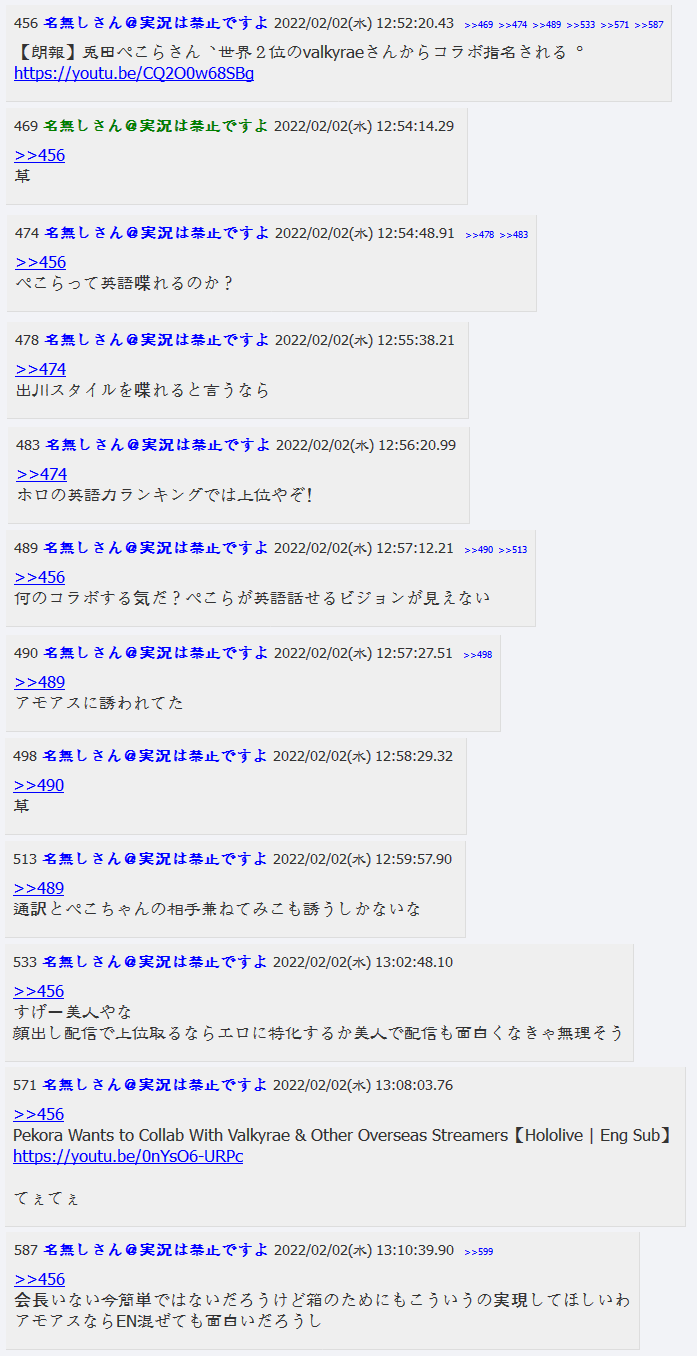Open the >>513 backlink in post 489's header
Viewport: 697px width, 1356px height.
pyautogui.click(x=513, y=550)
